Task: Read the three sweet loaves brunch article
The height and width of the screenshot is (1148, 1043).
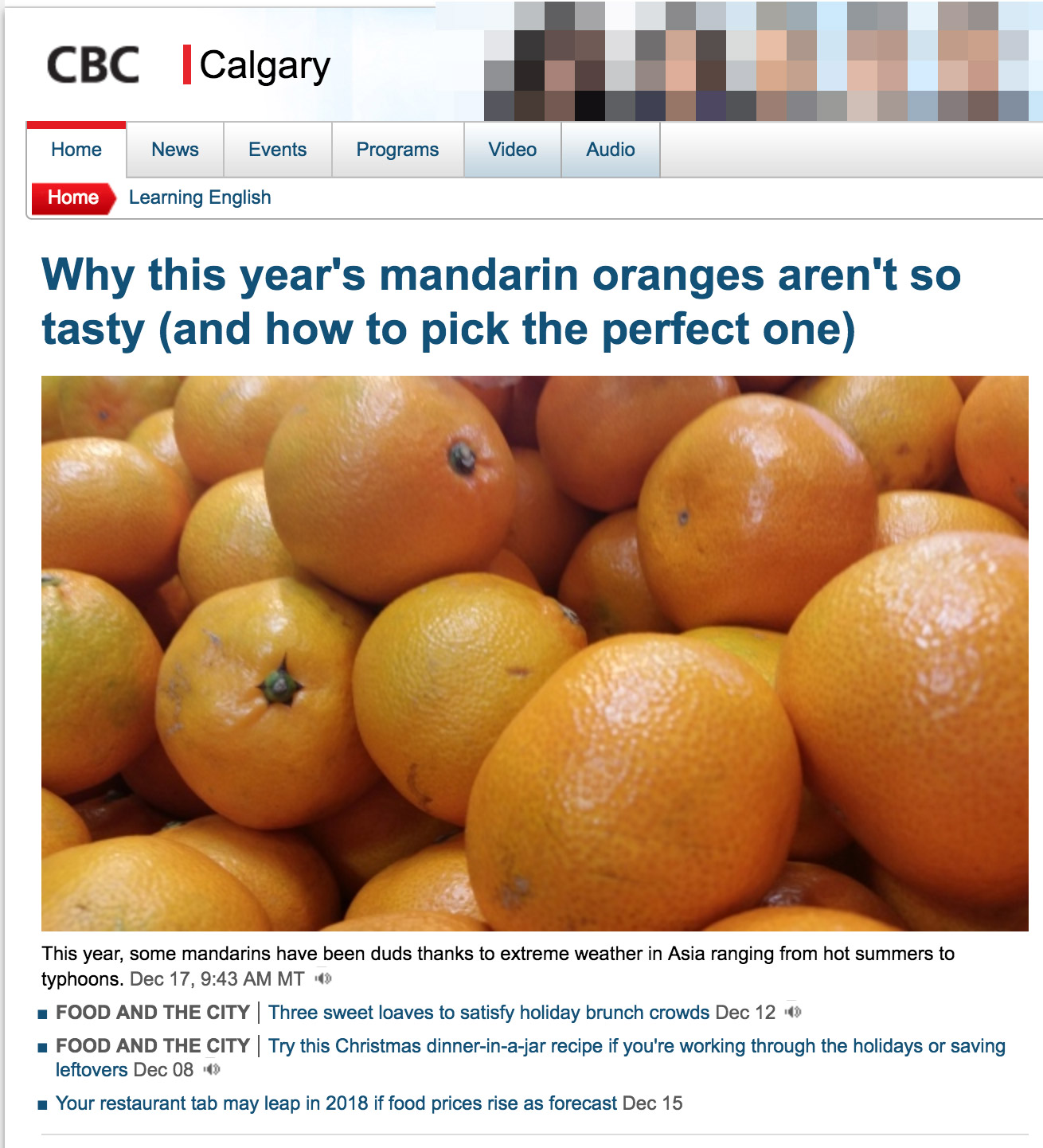Action: click(488, 1013)
